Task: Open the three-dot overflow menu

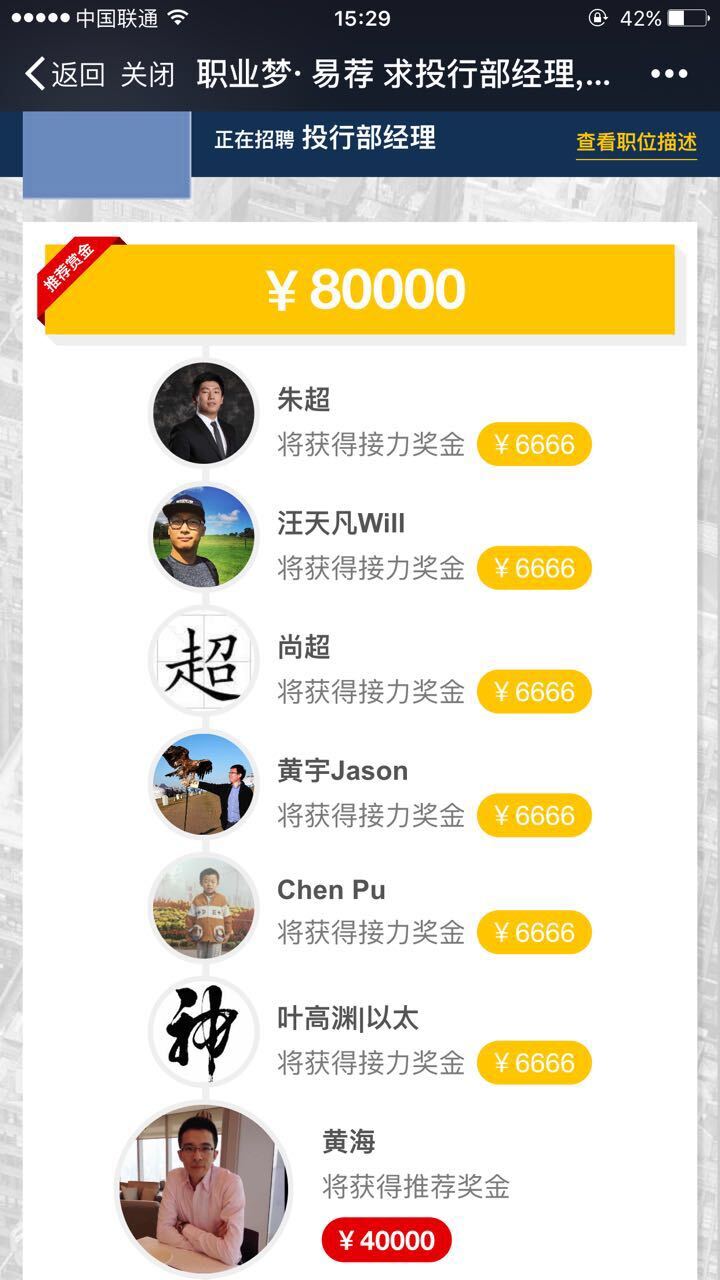Action: [x=668, y=74]
